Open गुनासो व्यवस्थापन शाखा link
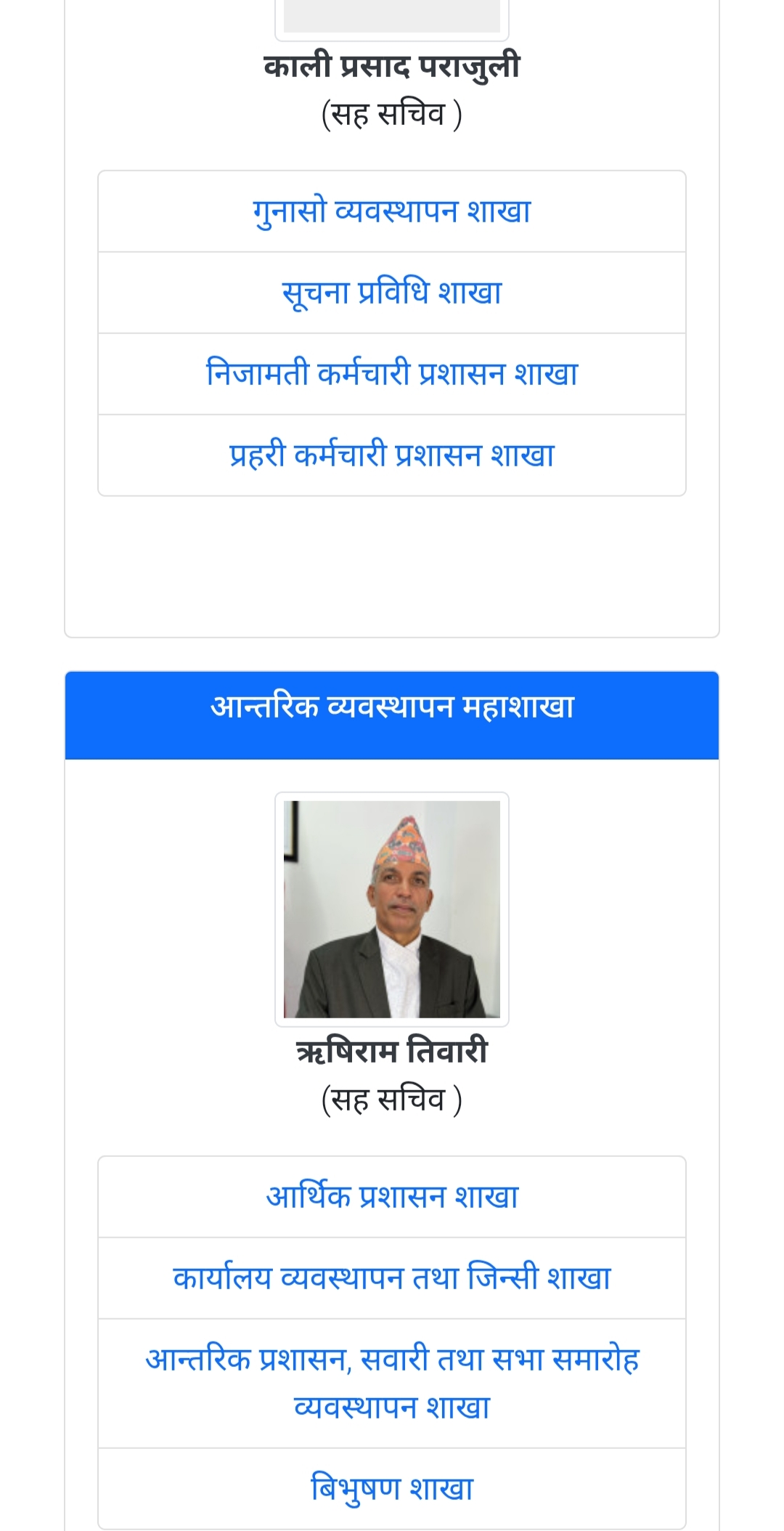 (392, 211)
